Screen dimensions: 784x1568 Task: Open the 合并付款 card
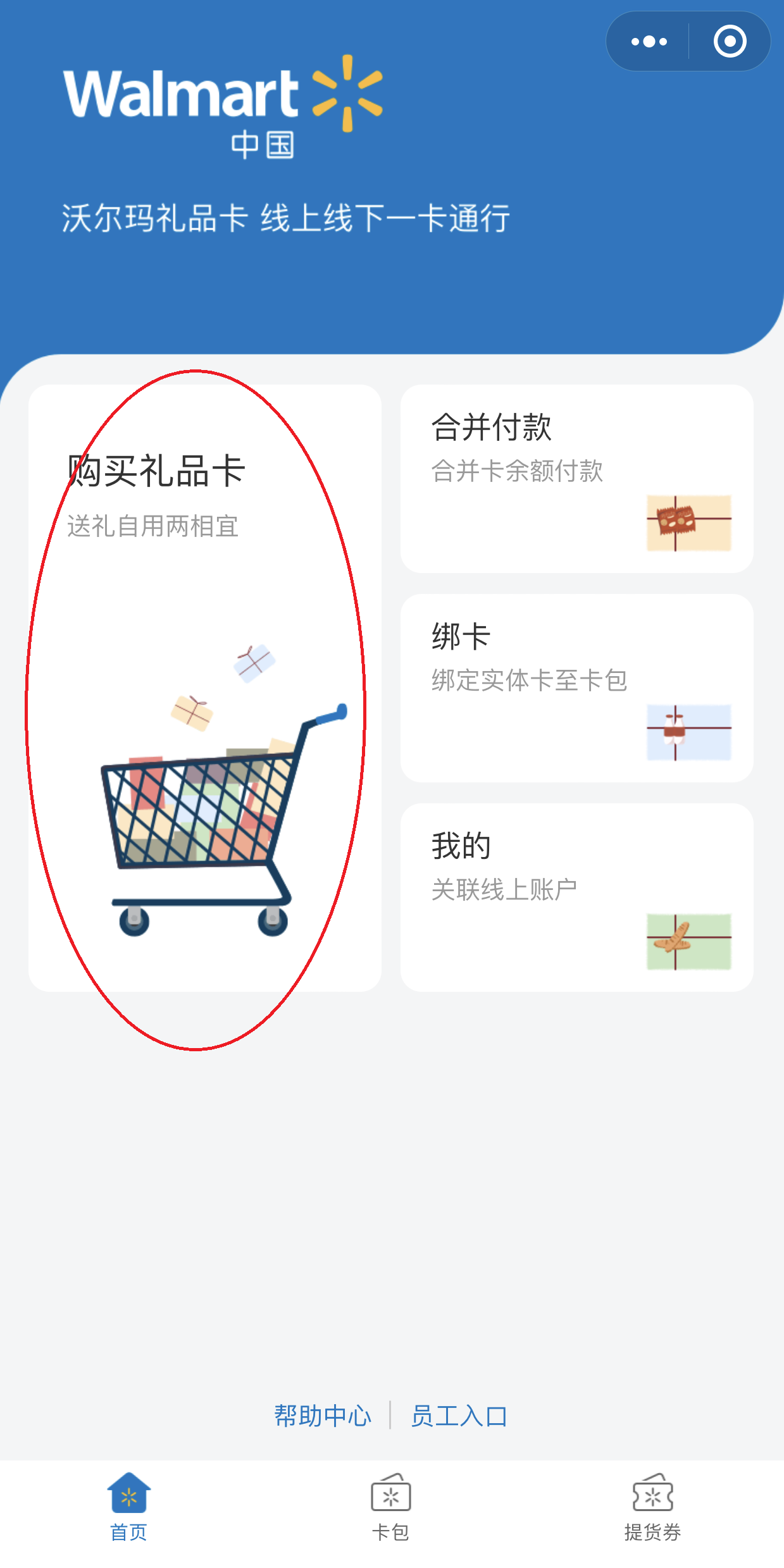pos(576,479)
